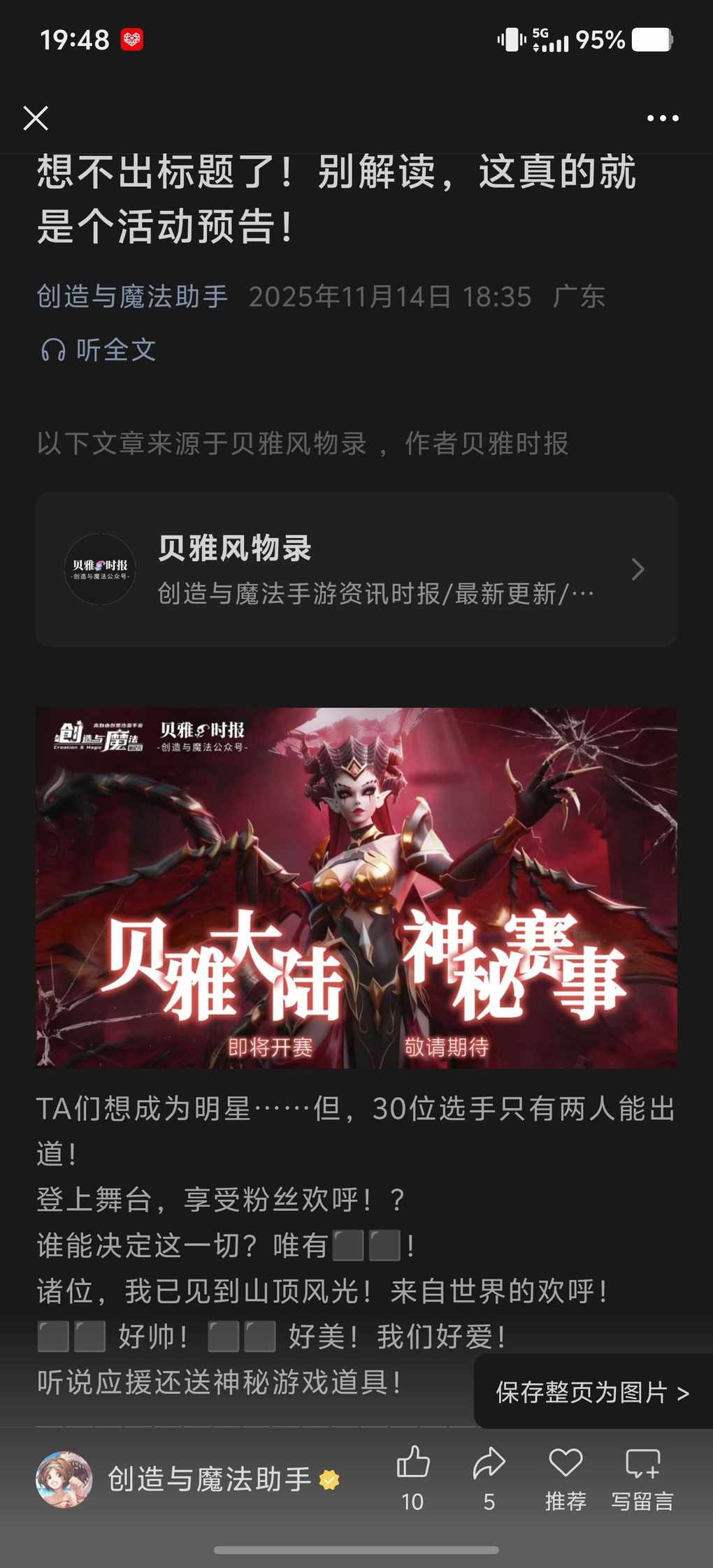Tap 保存整页为图片 to save the page
The image size is (713, 1568).
coord(591,1392)
